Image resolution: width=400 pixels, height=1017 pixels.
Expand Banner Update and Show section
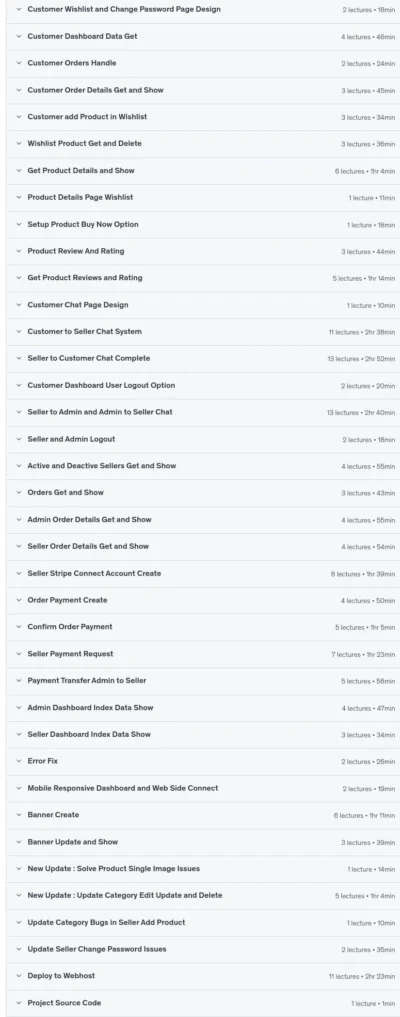pyautogui.click(x=203, y=842)
